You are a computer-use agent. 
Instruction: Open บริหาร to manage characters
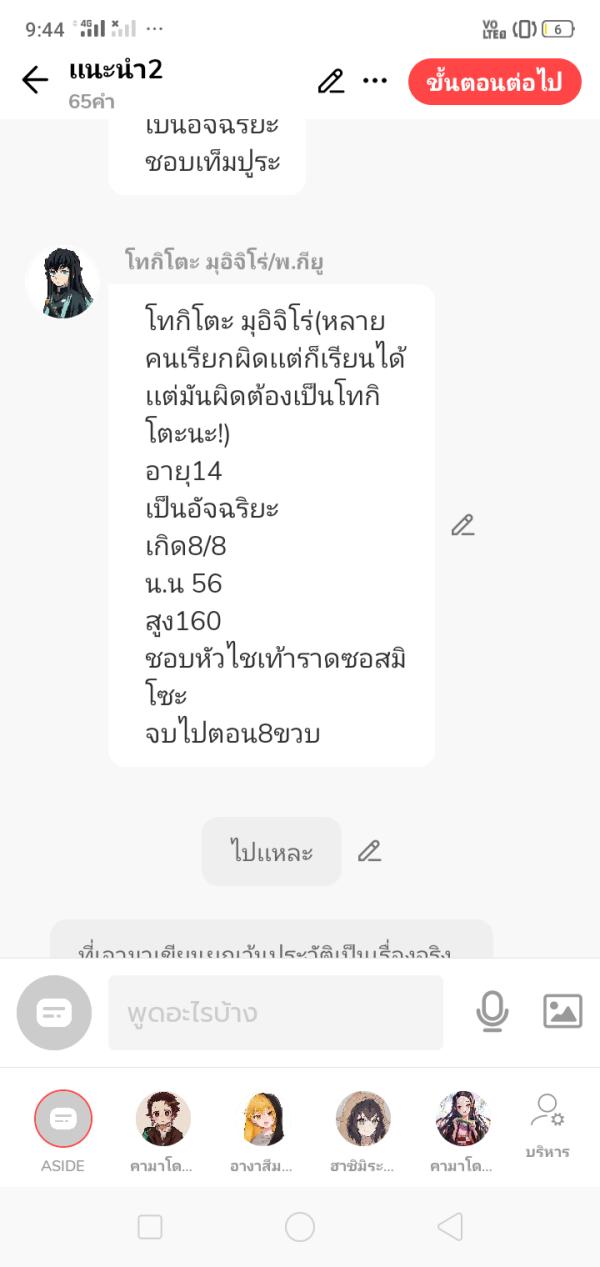(x=547, y=1125)
